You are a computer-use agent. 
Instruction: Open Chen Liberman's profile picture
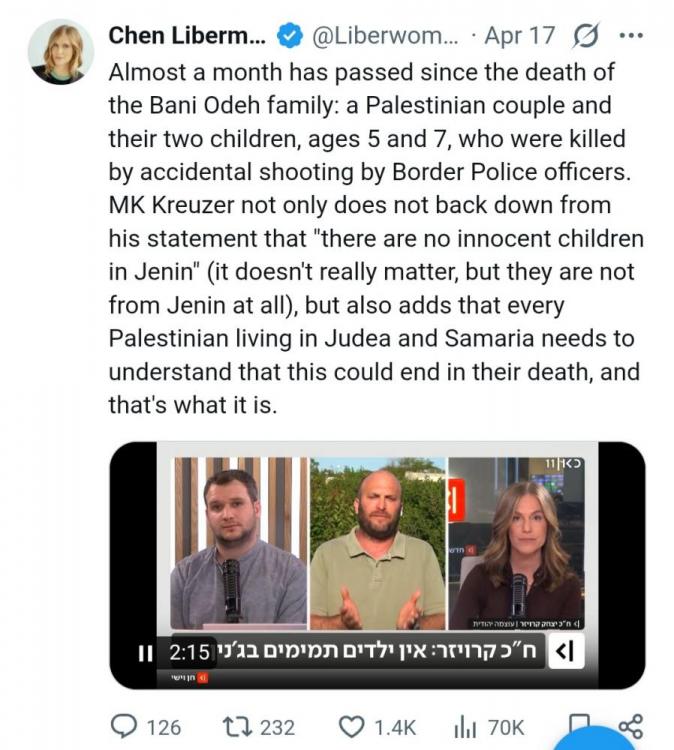pyautogui.click(x=59, y=52)
